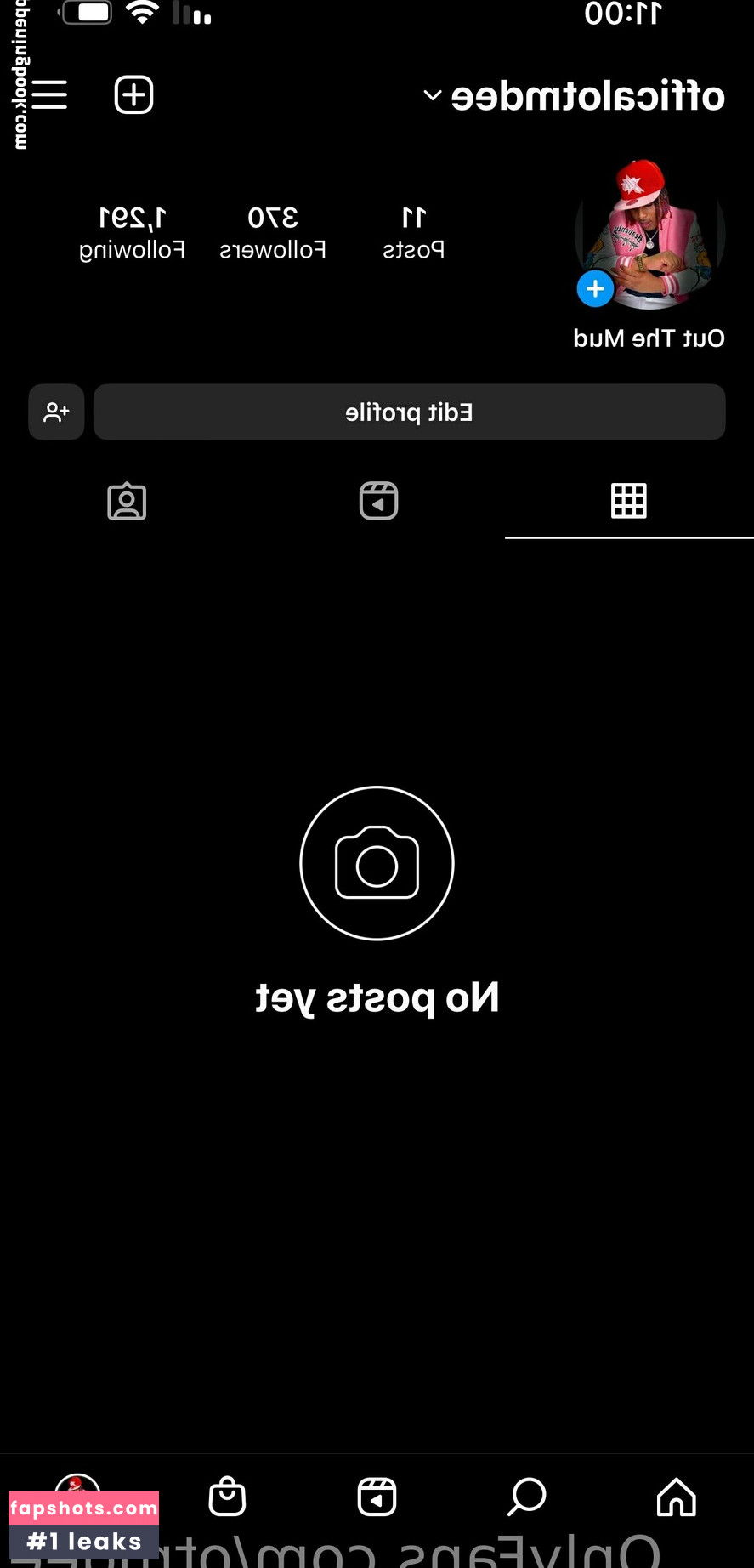The height and width of the screenshot is (1568, 754).
Task: View the 370 followers list
Action: click(272, 231)
